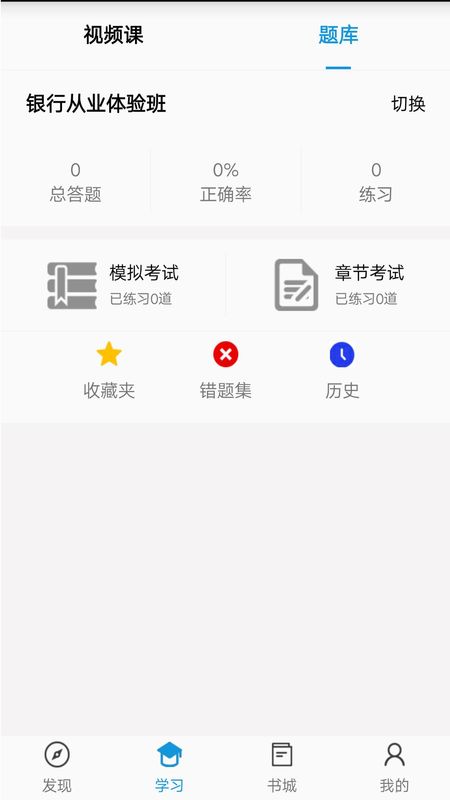The width and height of the screenshot is (450, 800).
Task: Tap the 学习 bottom tab
Action: point(169,767)
